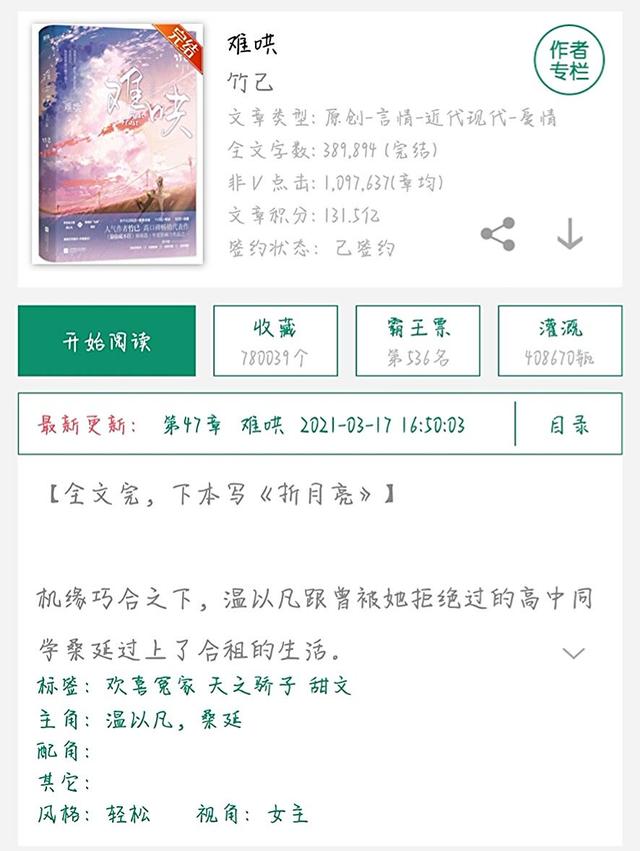Add the novel to 收藏
Screen dimensions: 640x851
point(275,341)
